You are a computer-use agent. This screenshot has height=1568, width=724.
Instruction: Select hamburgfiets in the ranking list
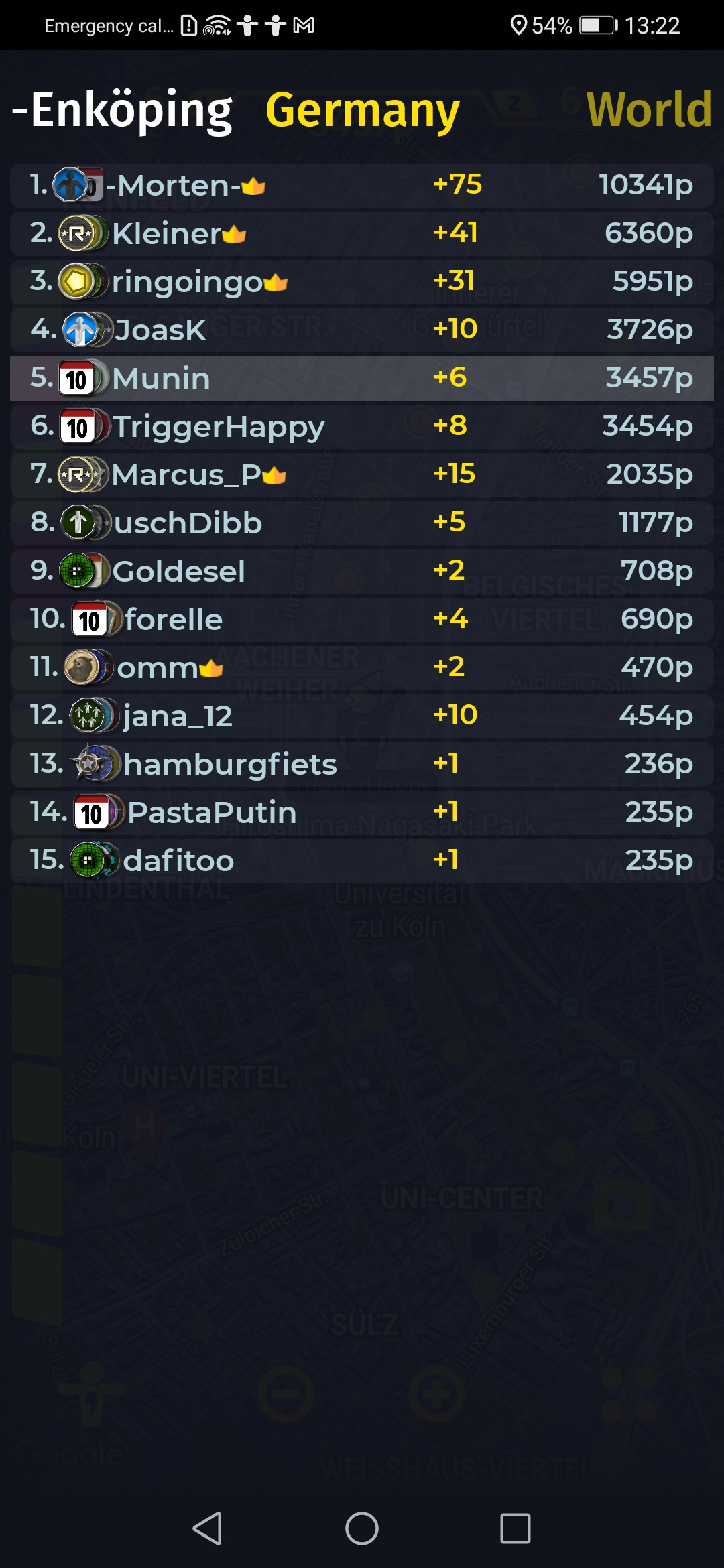point(362,764)
